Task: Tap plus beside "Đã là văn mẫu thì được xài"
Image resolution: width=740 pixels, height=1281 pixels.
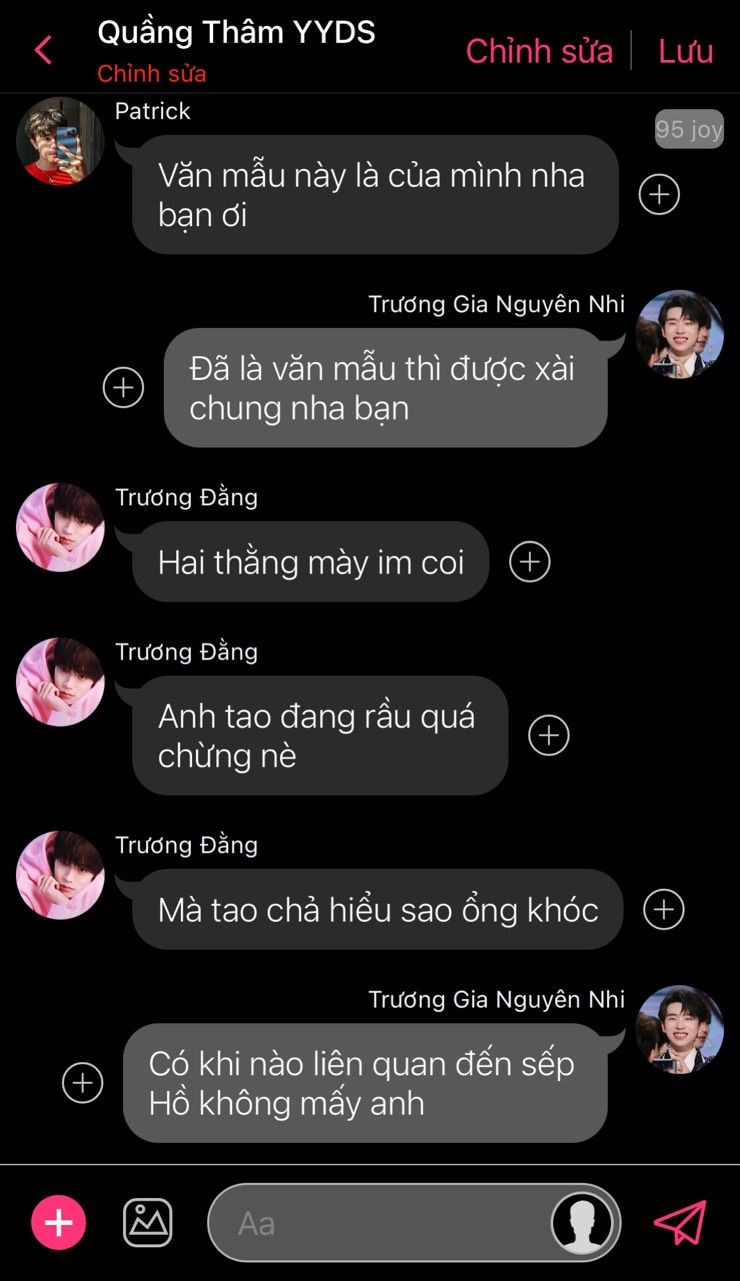Action: tap(124, 387)
